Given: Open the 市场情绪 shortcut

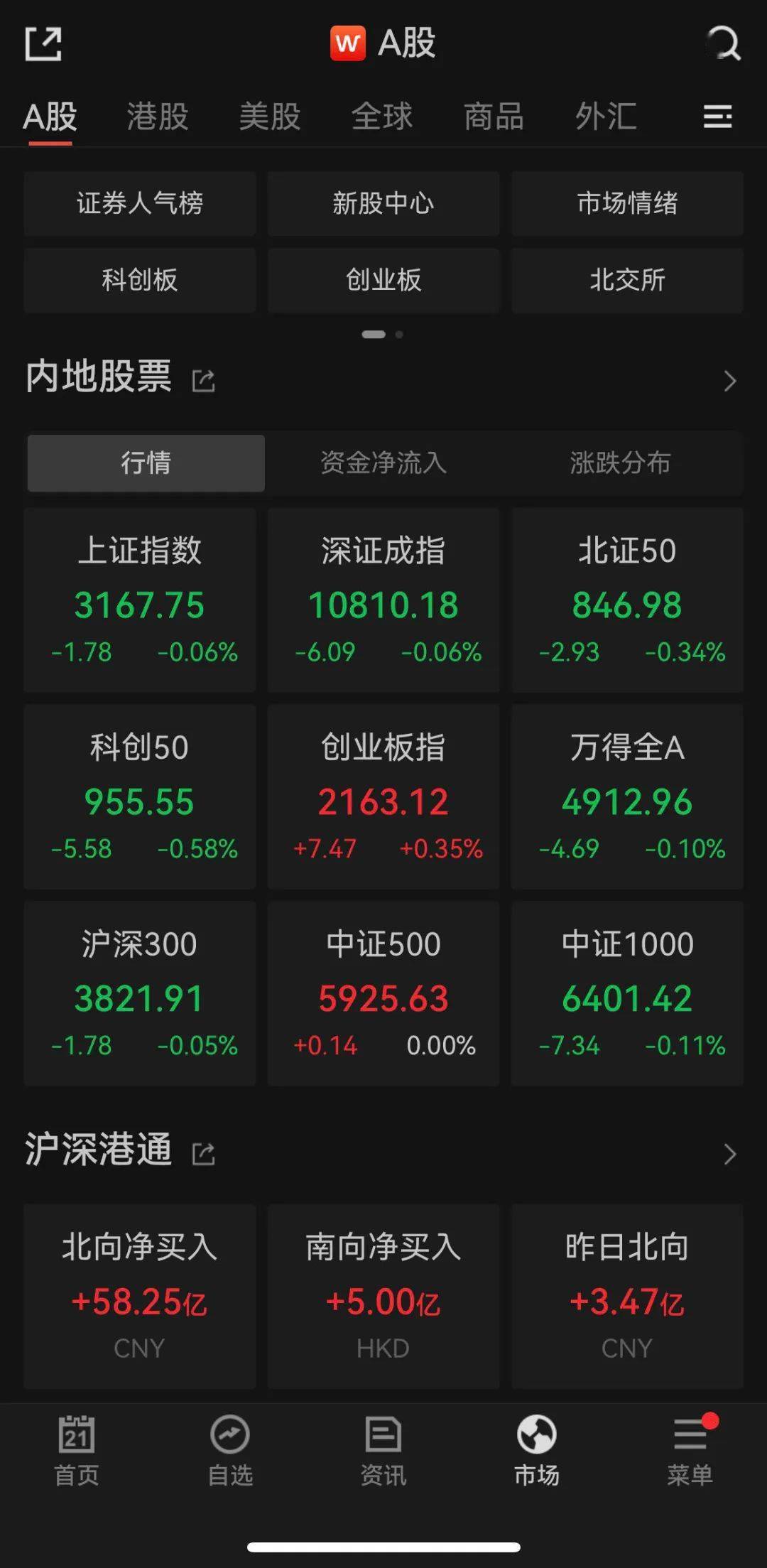Looking at the screenshot, I should click(627, 204).
